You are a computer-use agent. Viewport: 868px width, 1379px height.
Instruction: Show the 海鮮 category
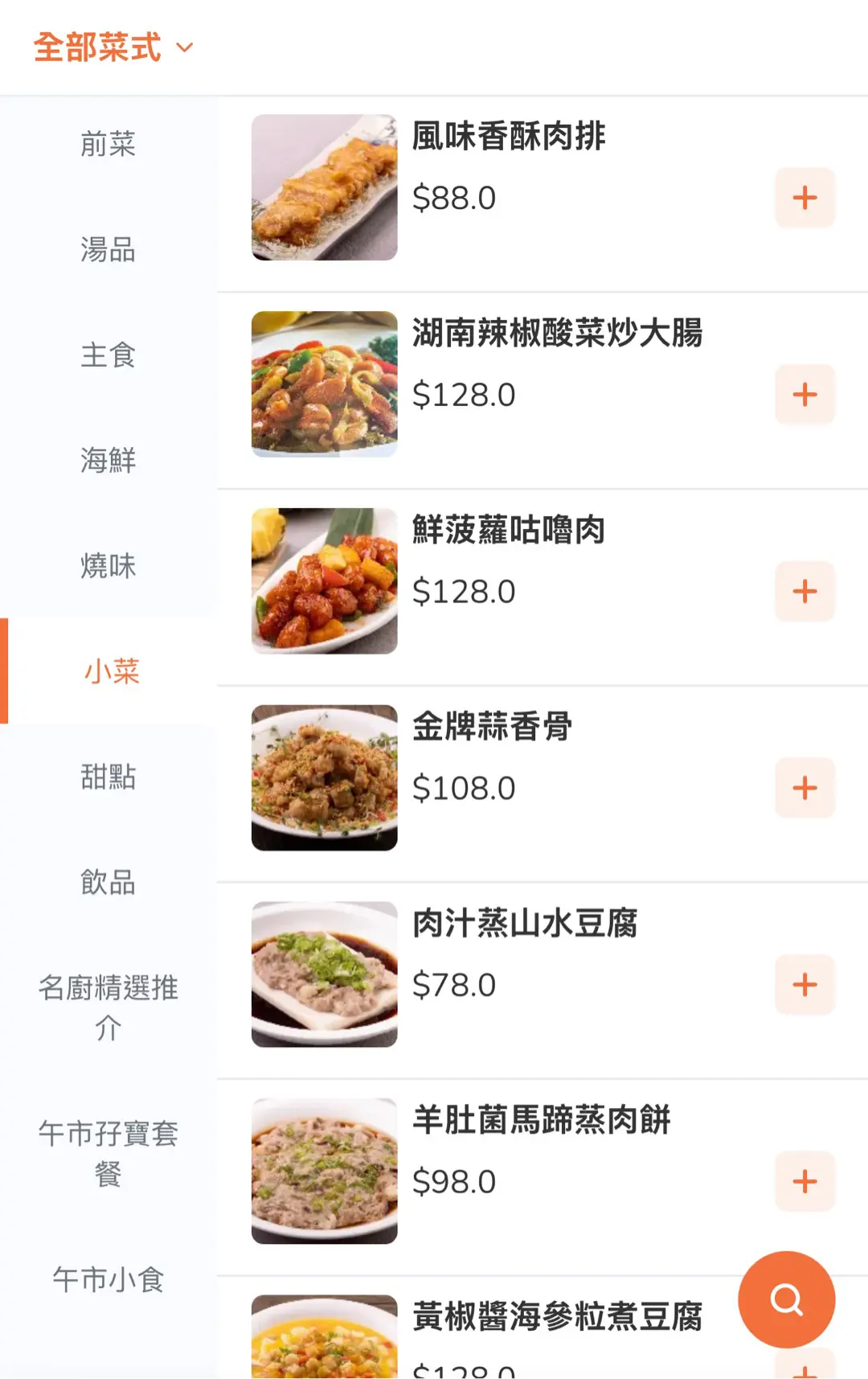pos(108,461)
